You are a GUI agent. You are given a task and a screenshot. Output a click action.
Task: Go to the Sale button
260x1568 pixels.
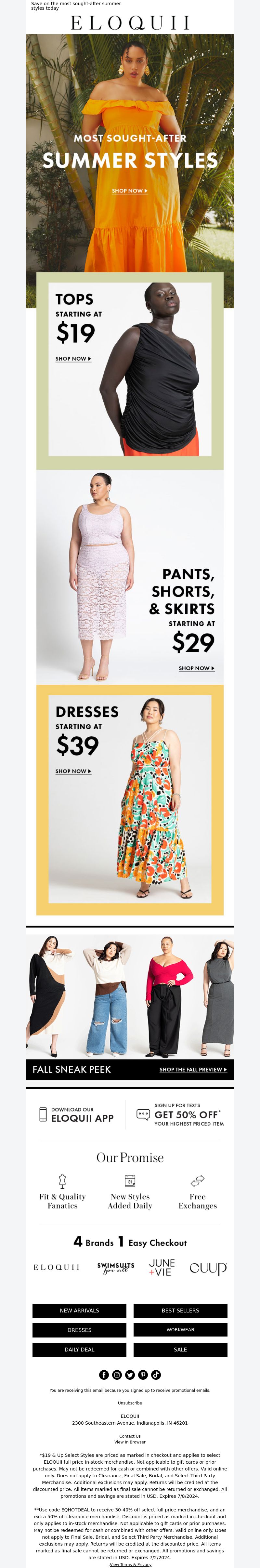(x=180, y=1349)
